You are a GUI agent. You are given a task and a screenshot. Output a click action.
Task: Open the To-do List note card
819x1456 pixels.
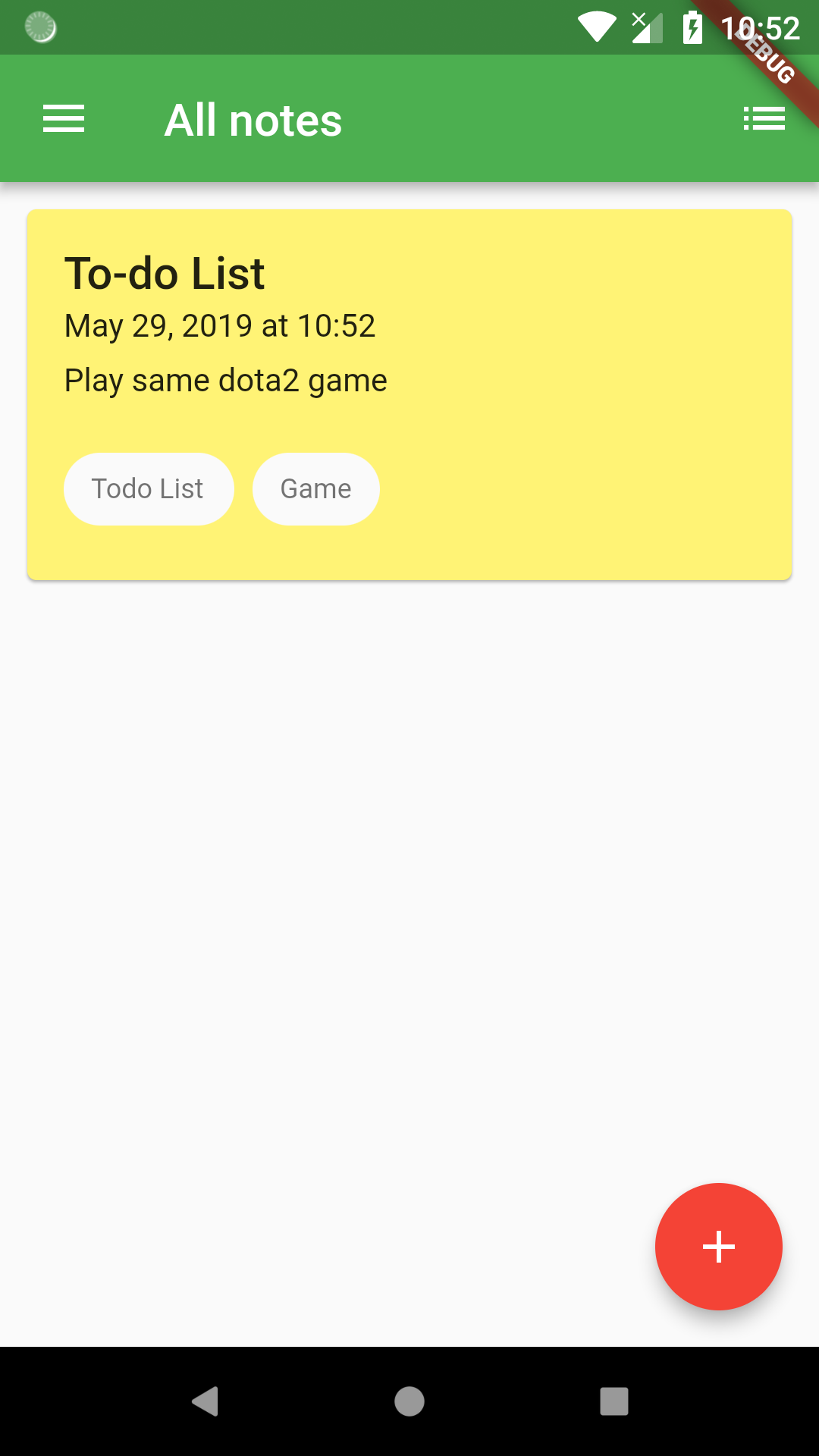pos(409,395)
